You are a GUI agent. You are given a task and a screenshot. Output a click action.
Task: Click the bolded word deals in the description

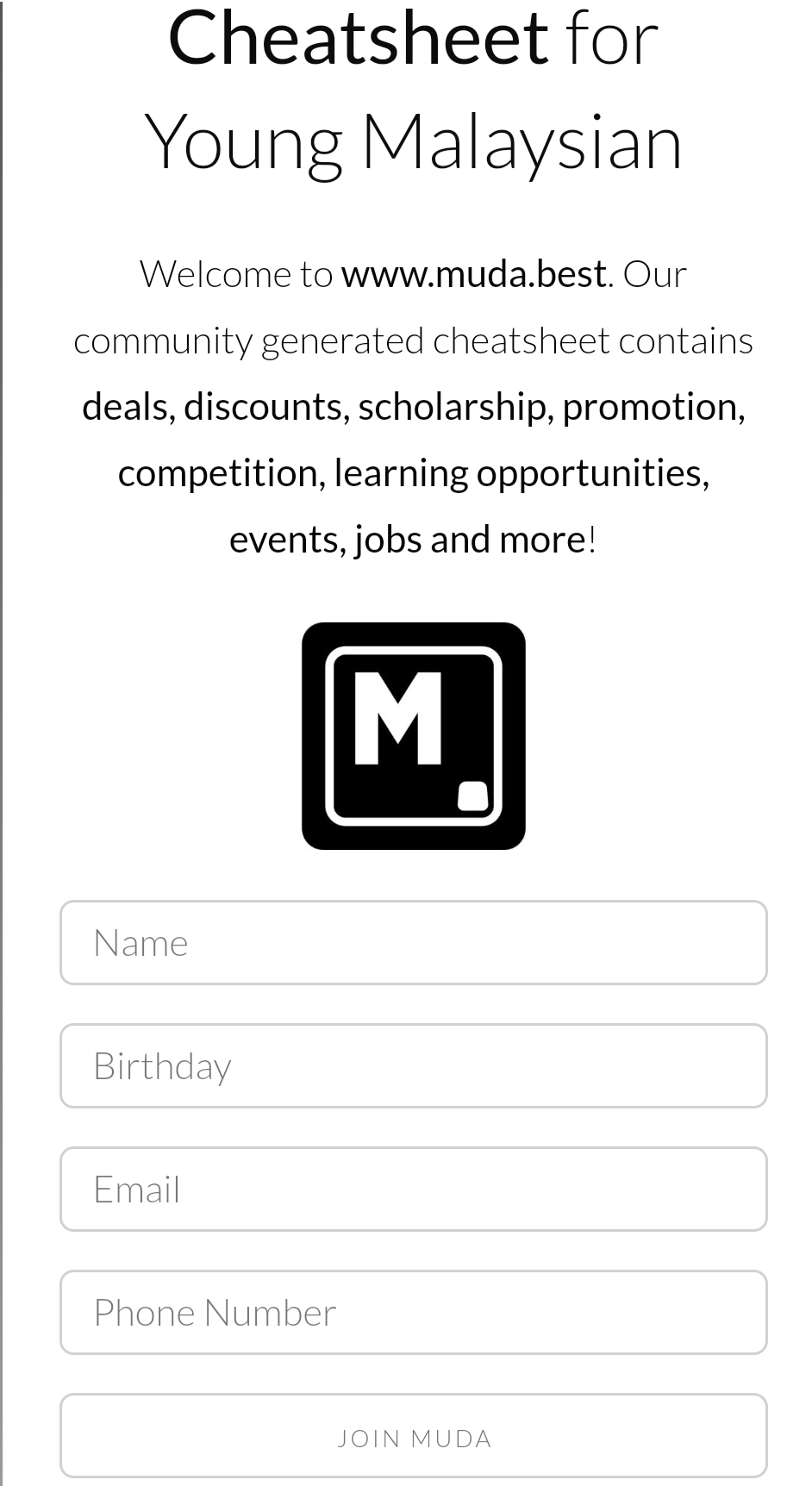point(125,405)
